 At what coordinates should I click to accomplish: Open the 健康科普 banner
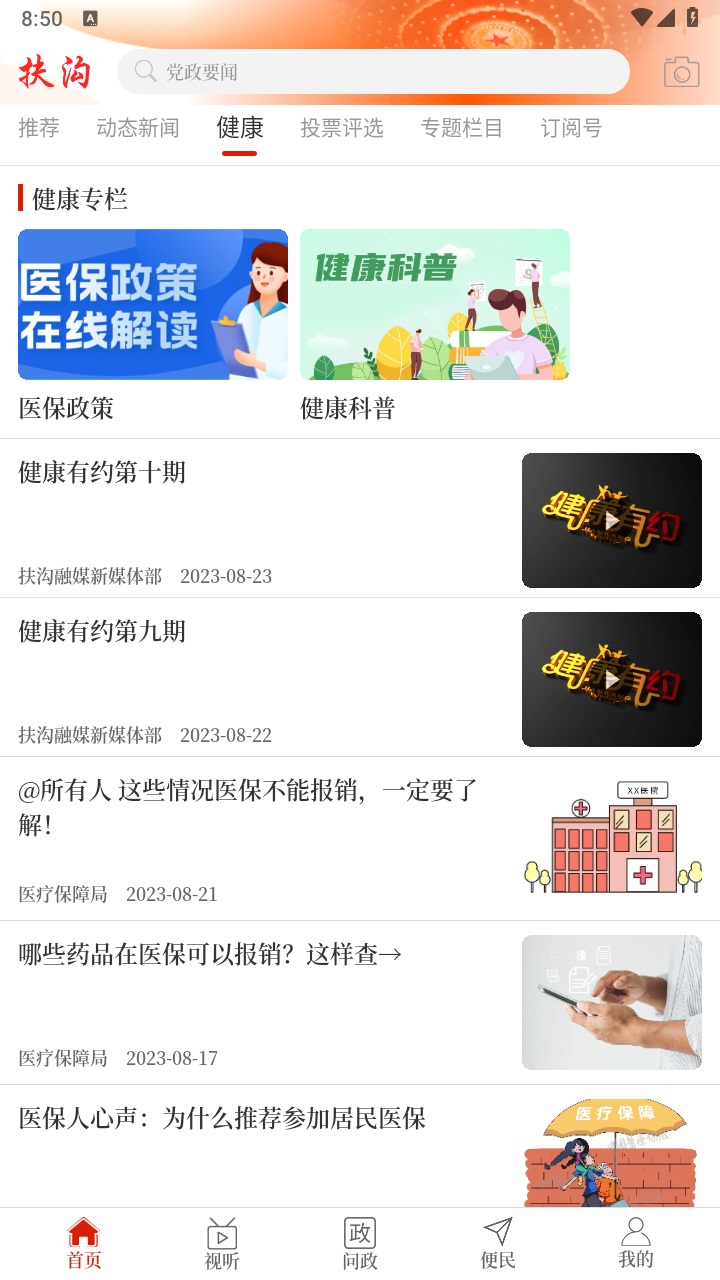click(x=434, y=304)
